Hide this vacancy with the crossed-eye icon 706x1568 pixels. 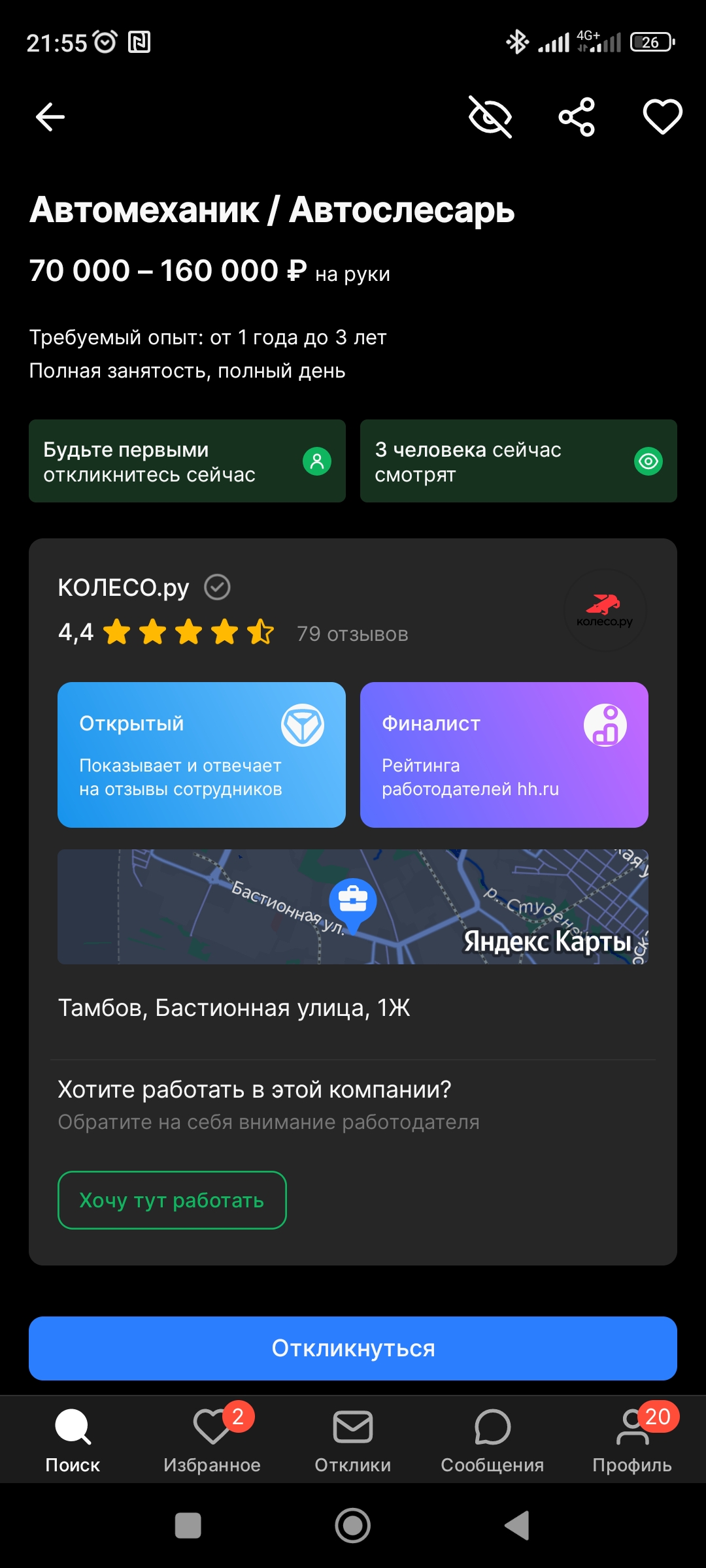pos(490,118)
